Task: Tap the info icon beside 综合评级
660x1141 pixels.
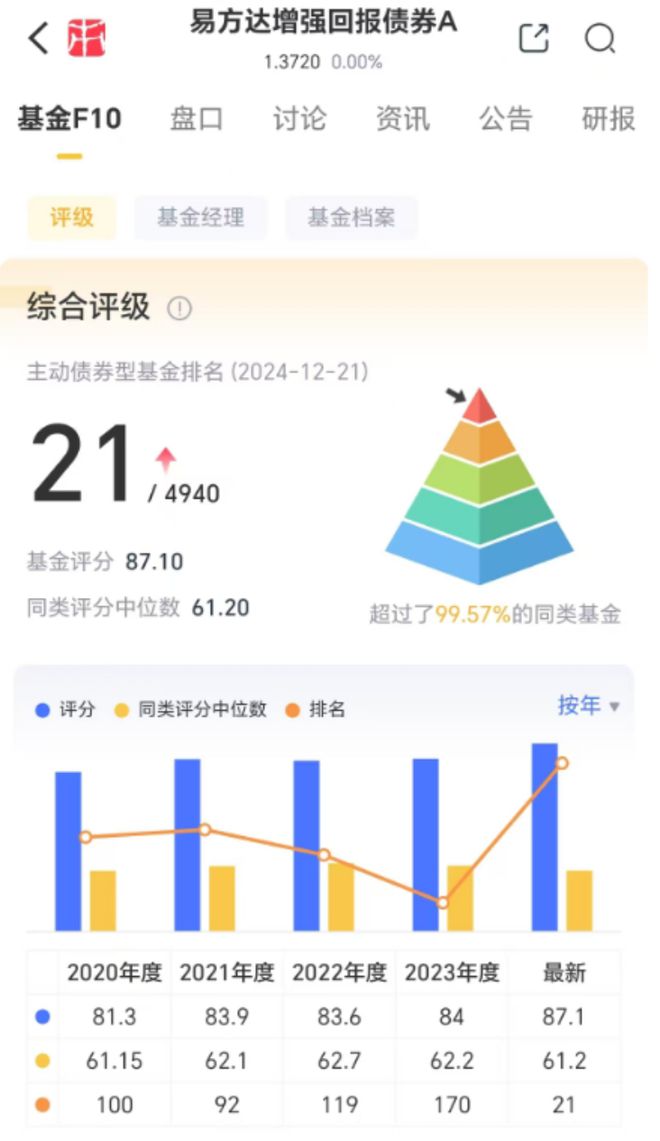Action: 180,309
